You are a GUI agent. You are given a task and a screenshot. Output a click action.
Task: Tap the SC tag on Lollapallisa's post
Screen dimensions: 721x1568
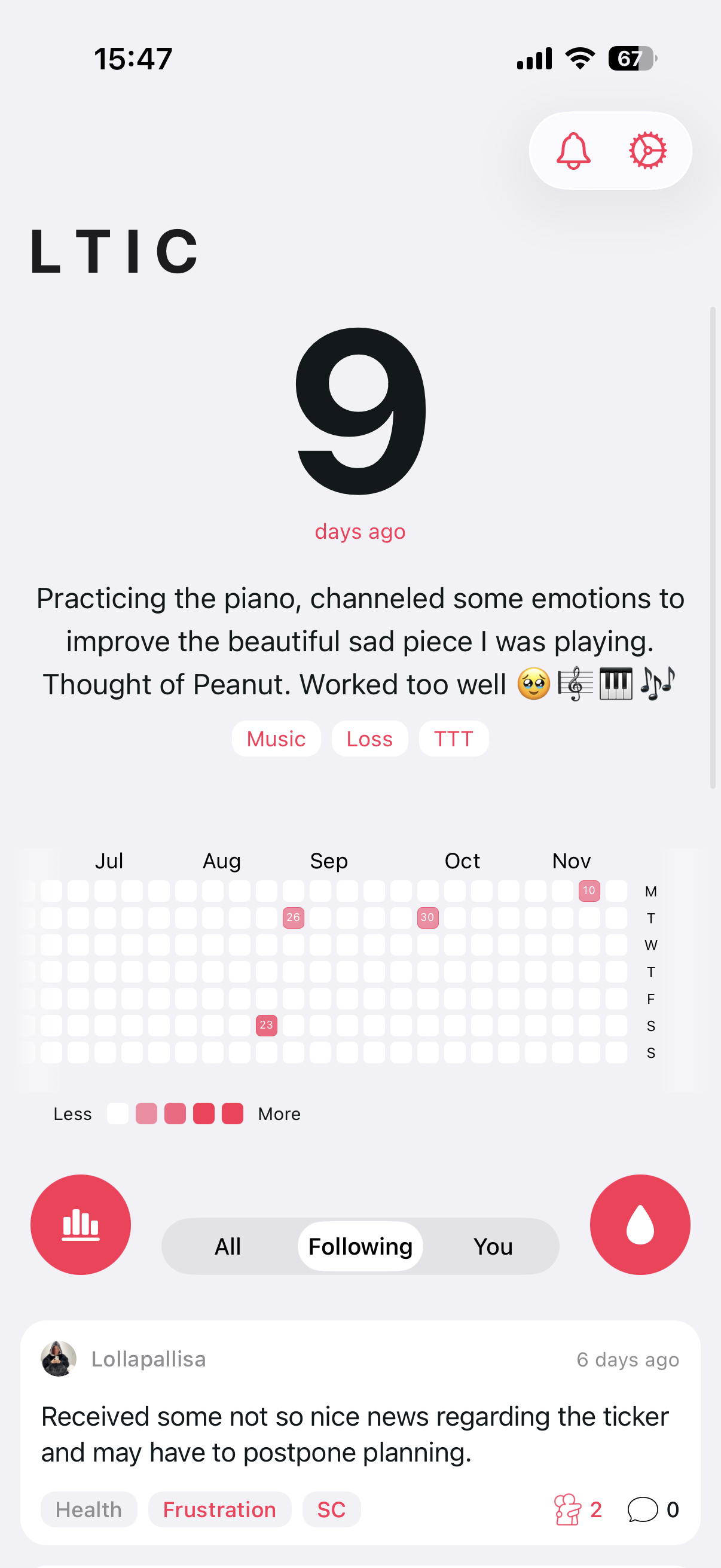pos(331,1509)
